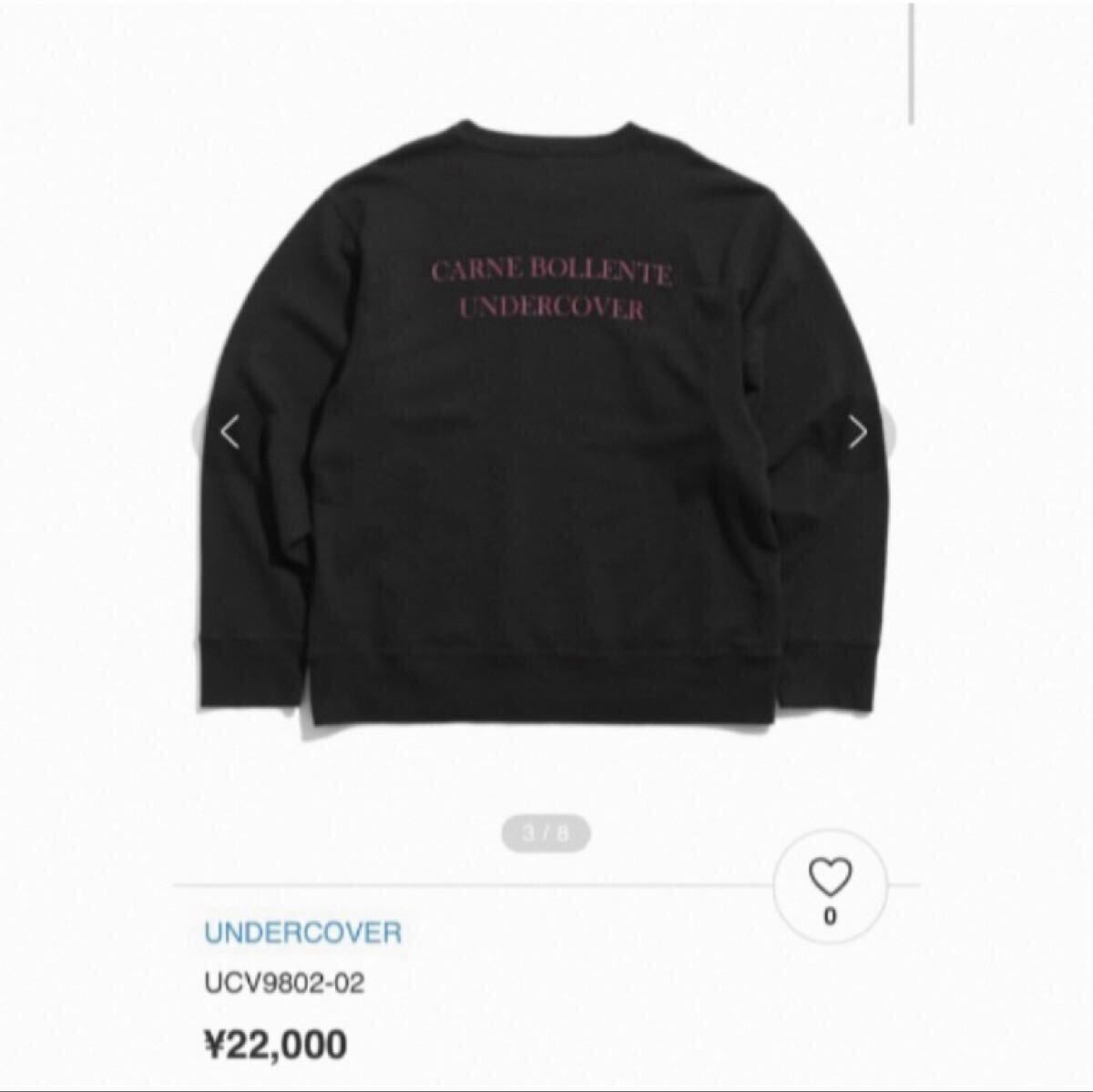Open the UNDERCOVER brand link

click(302, 933)
